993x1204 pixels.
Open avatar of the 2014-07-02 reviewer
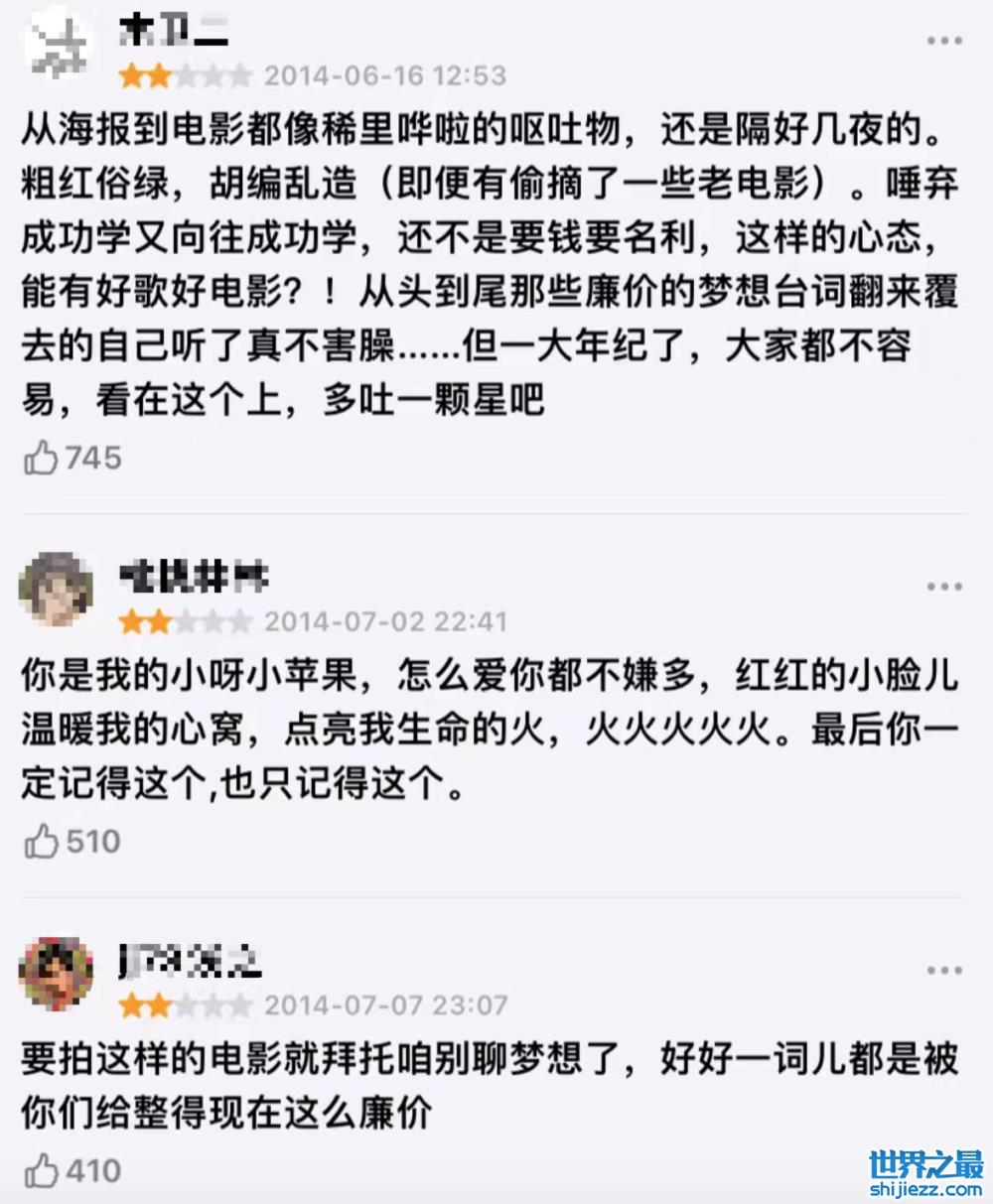click(57, 590)
